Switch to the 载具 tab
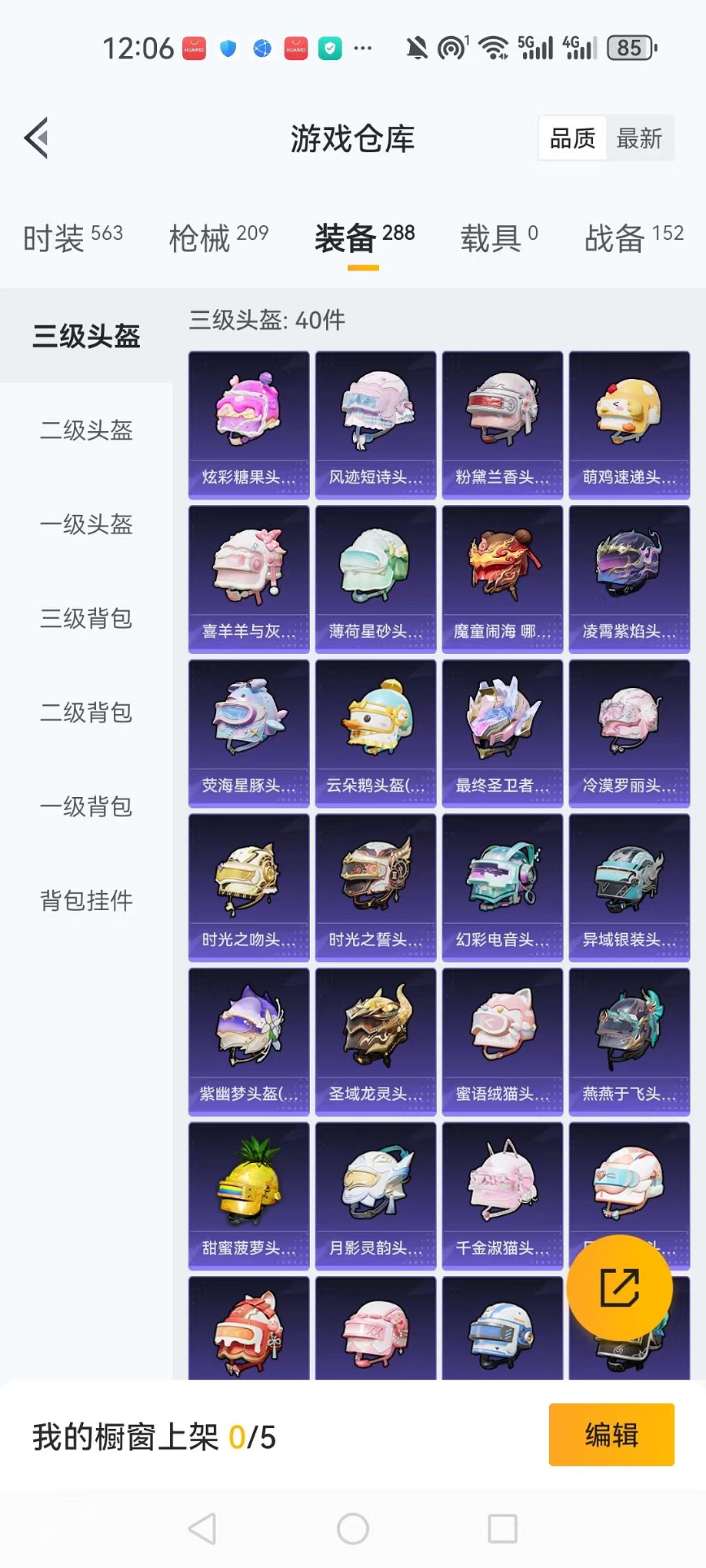Image resolution: width=706 pixels, height=1568 pixels. [x=498, y=238]
